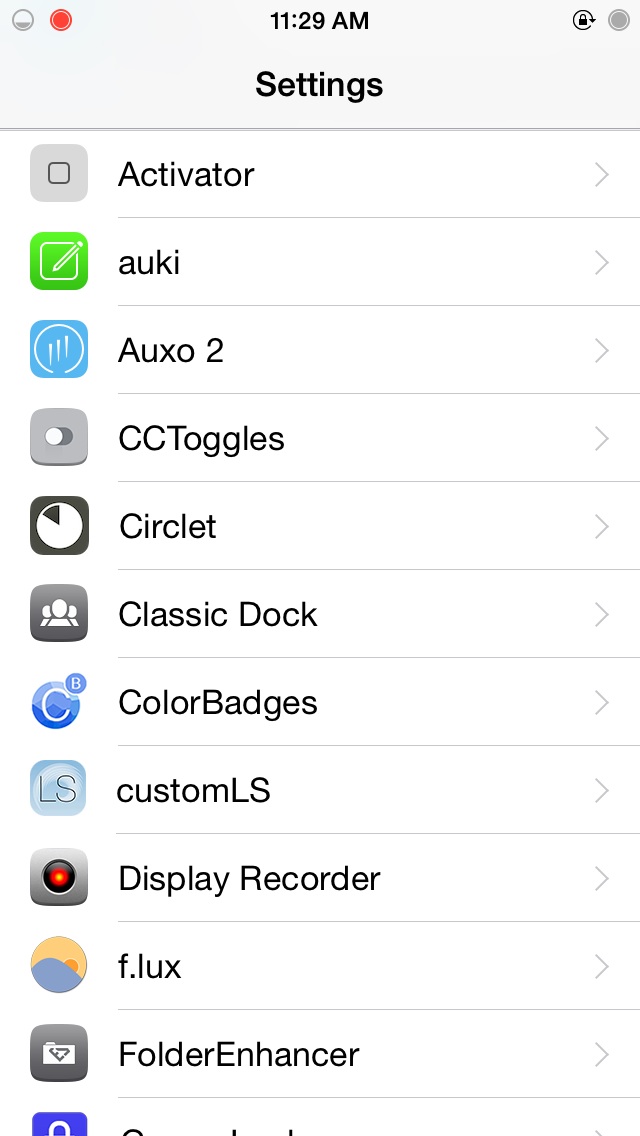
Task: Choose the f.lux row
Action: 320,967
